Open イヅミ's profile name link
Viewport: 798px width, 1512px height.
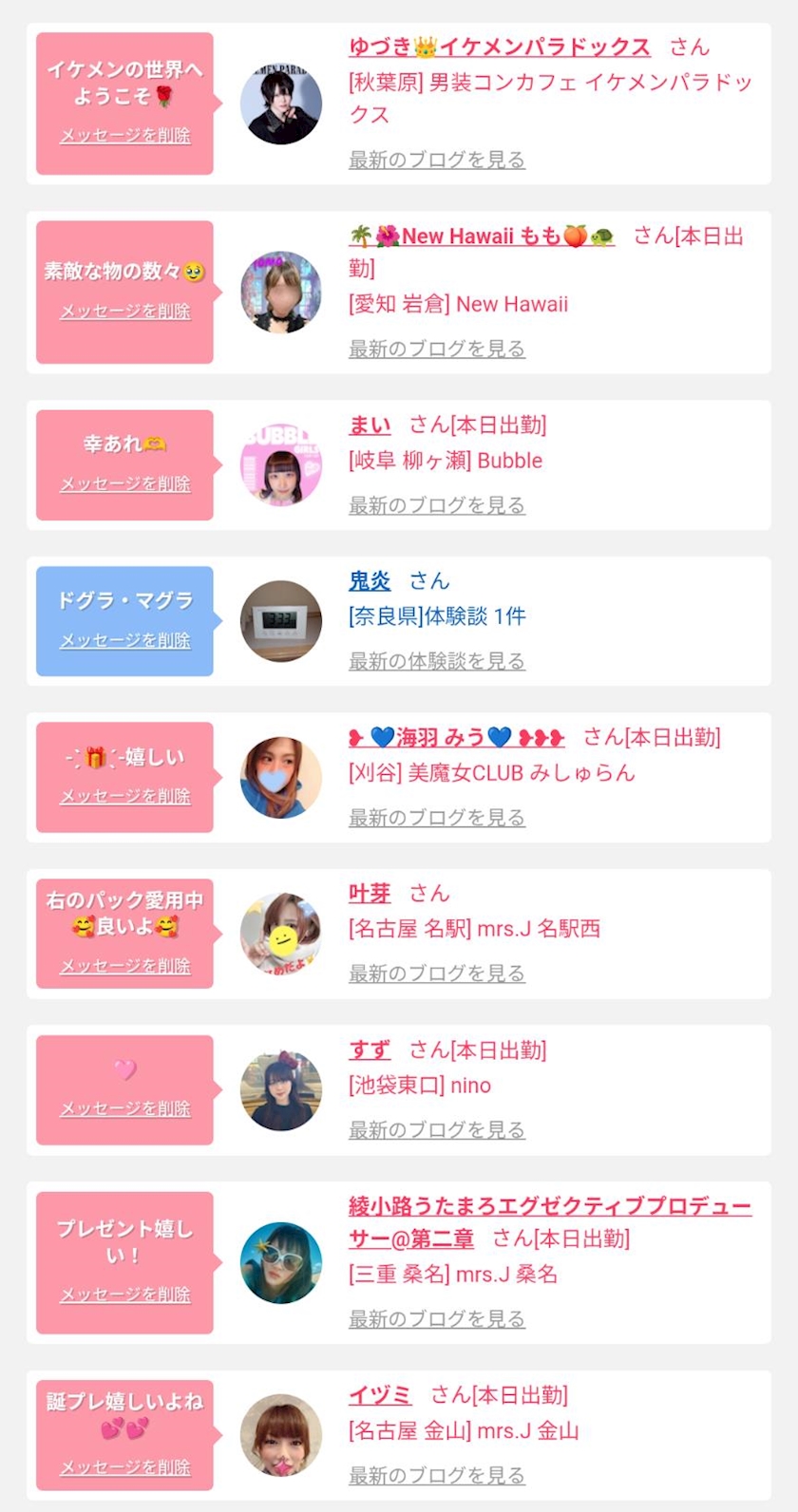tap(380, 1395)
